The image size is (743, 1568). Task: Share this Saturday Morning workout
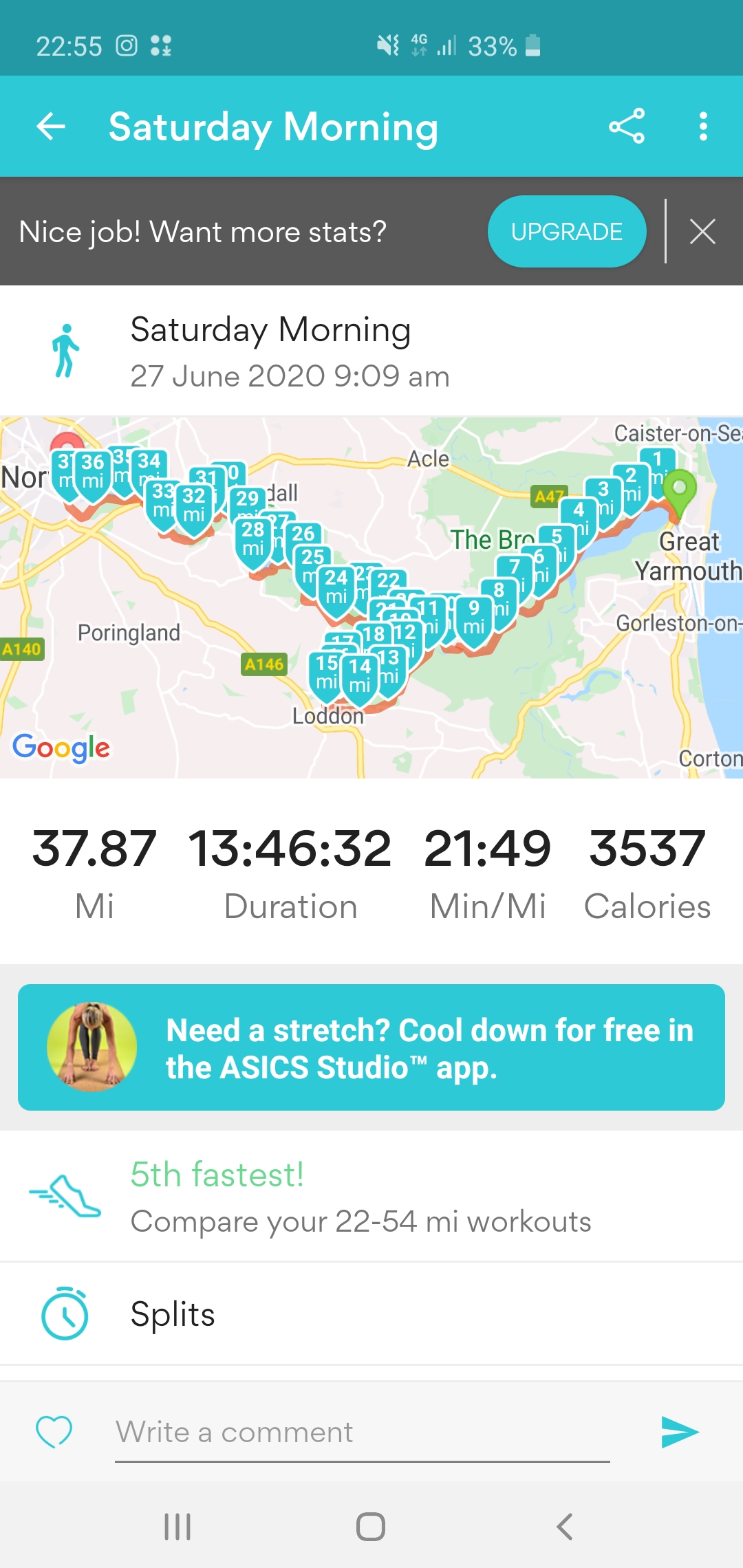click(x=626, y=127)
